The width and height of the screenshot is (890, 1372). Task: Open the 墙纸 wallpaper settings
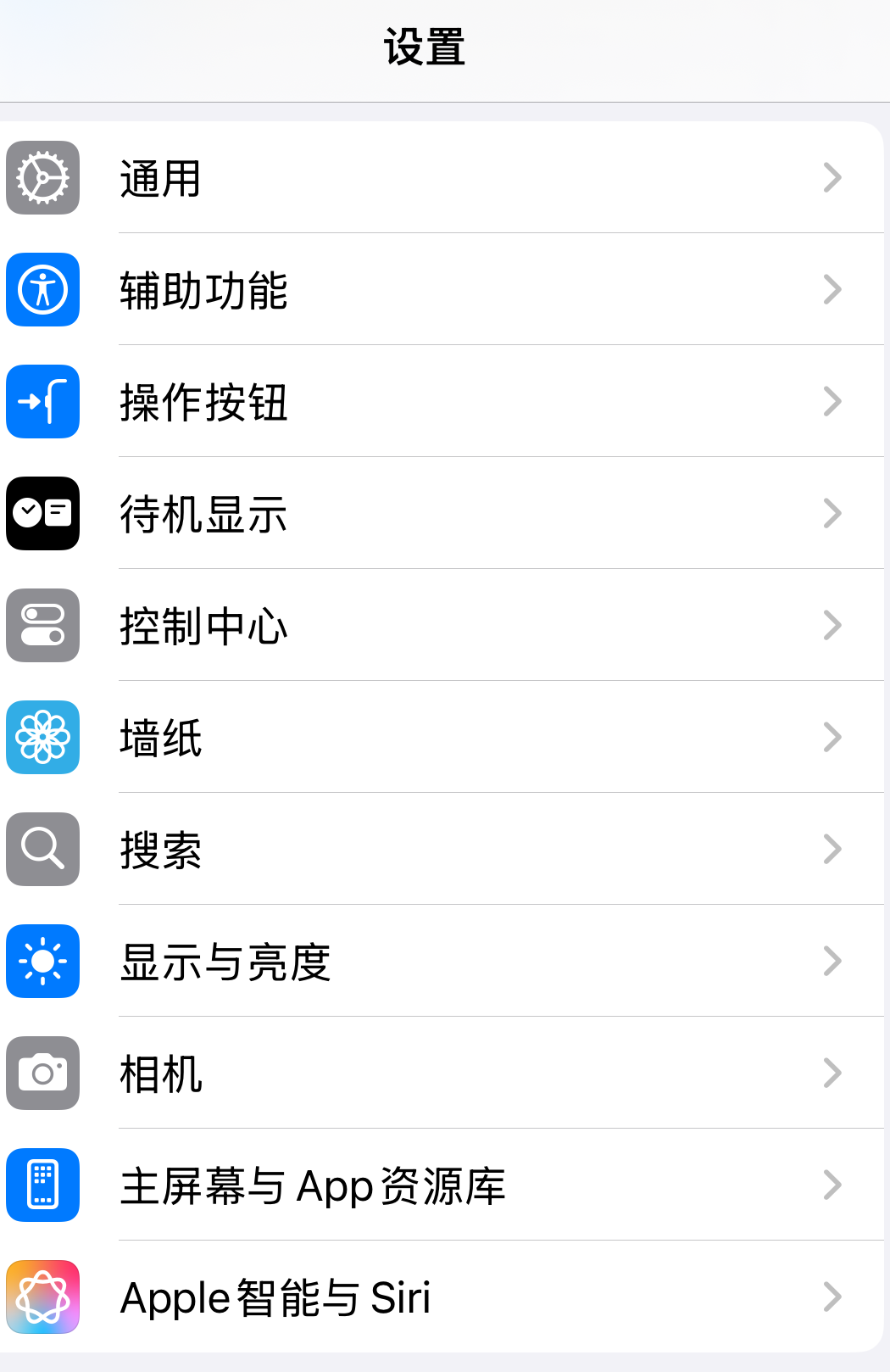[441, 738]
